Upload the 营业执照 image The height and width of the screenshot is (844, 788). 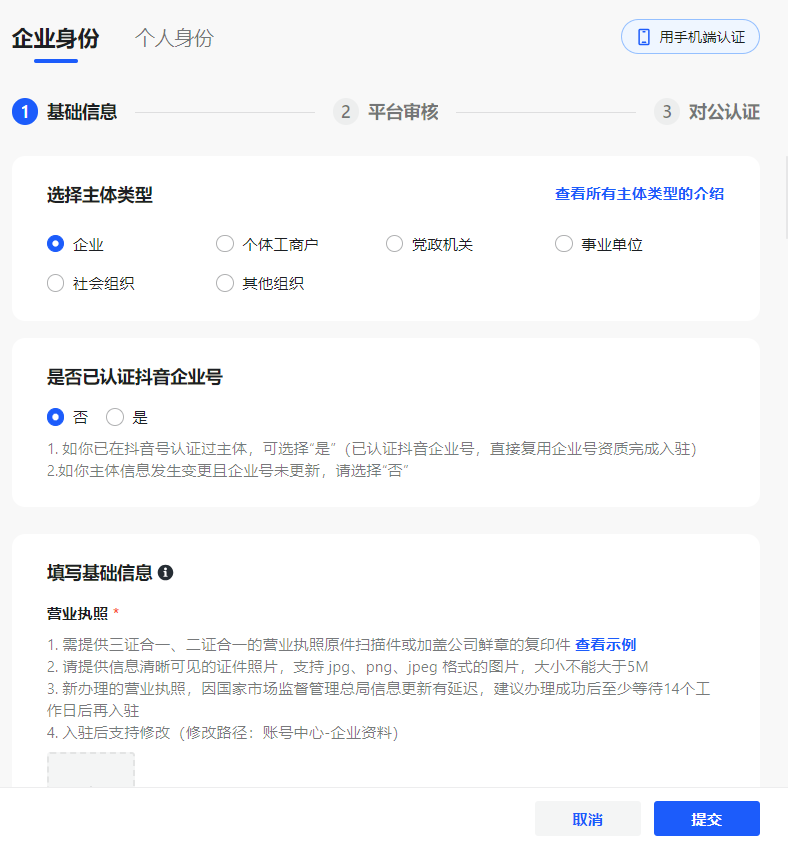(91, 771)
